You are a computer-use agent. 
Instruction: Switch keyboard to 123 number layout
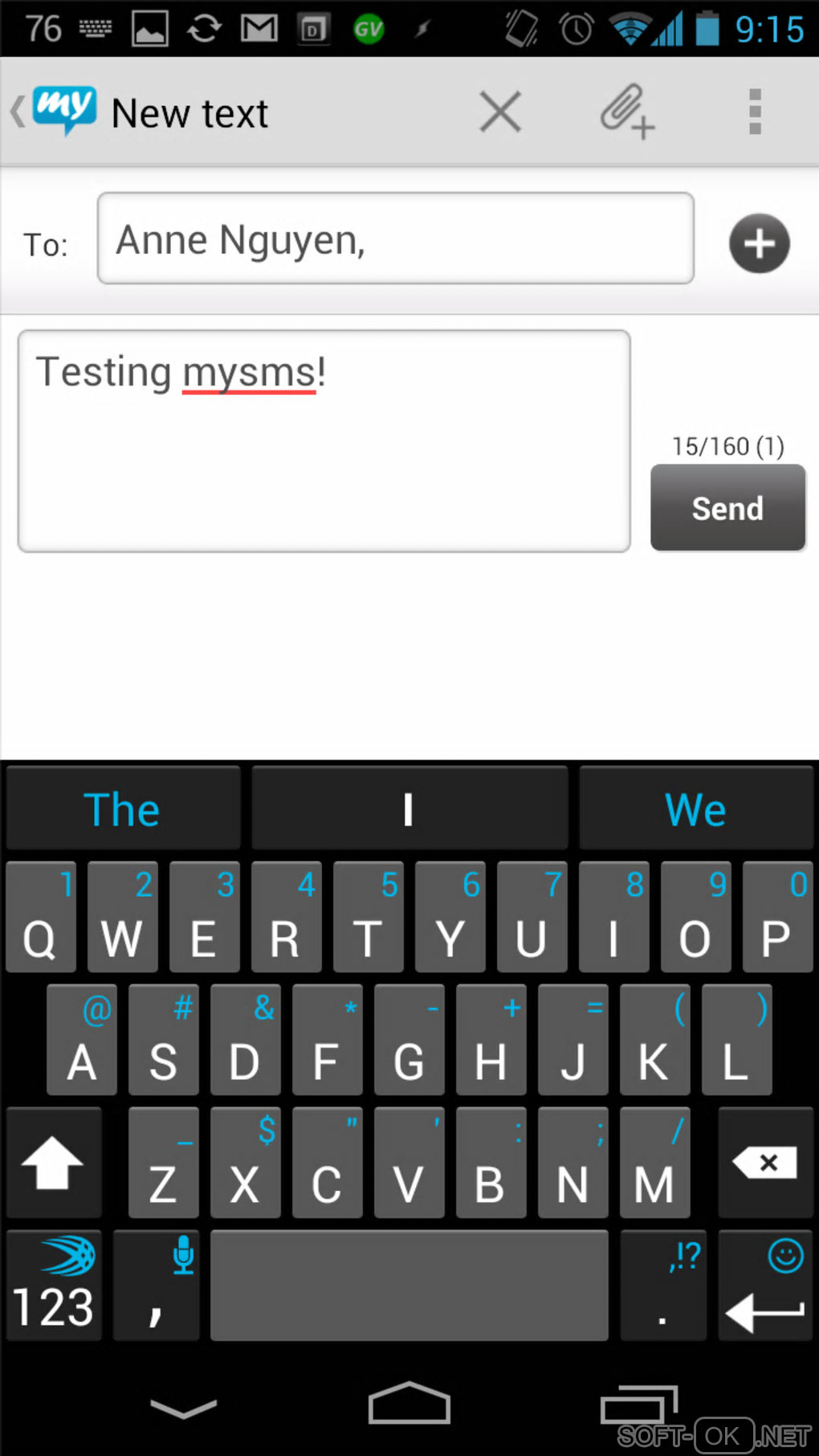tap(54, 1286)
